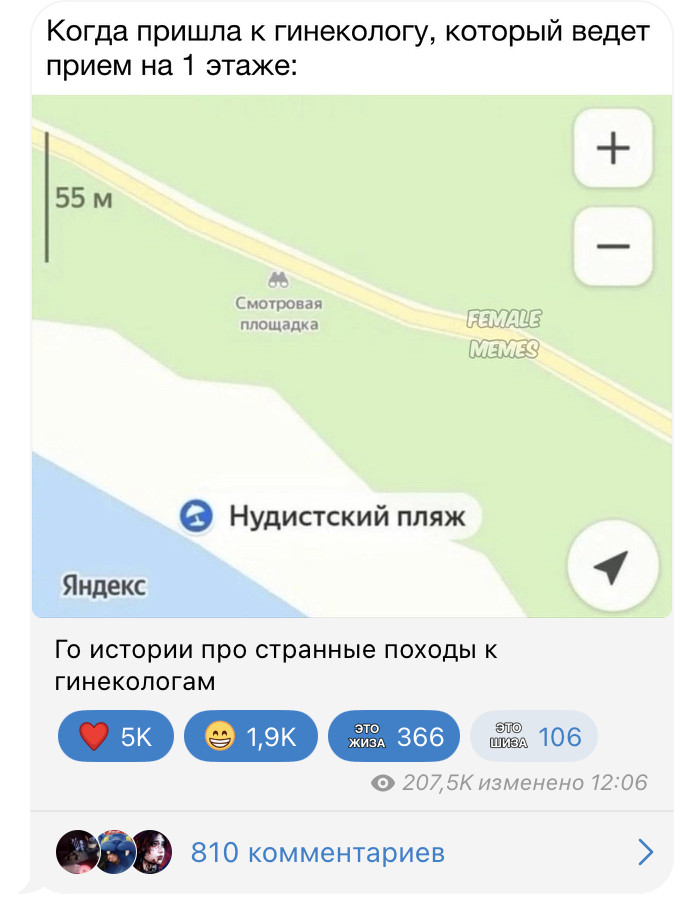Tap the 'это жиза' reaction showing 366

pos(393,737)
